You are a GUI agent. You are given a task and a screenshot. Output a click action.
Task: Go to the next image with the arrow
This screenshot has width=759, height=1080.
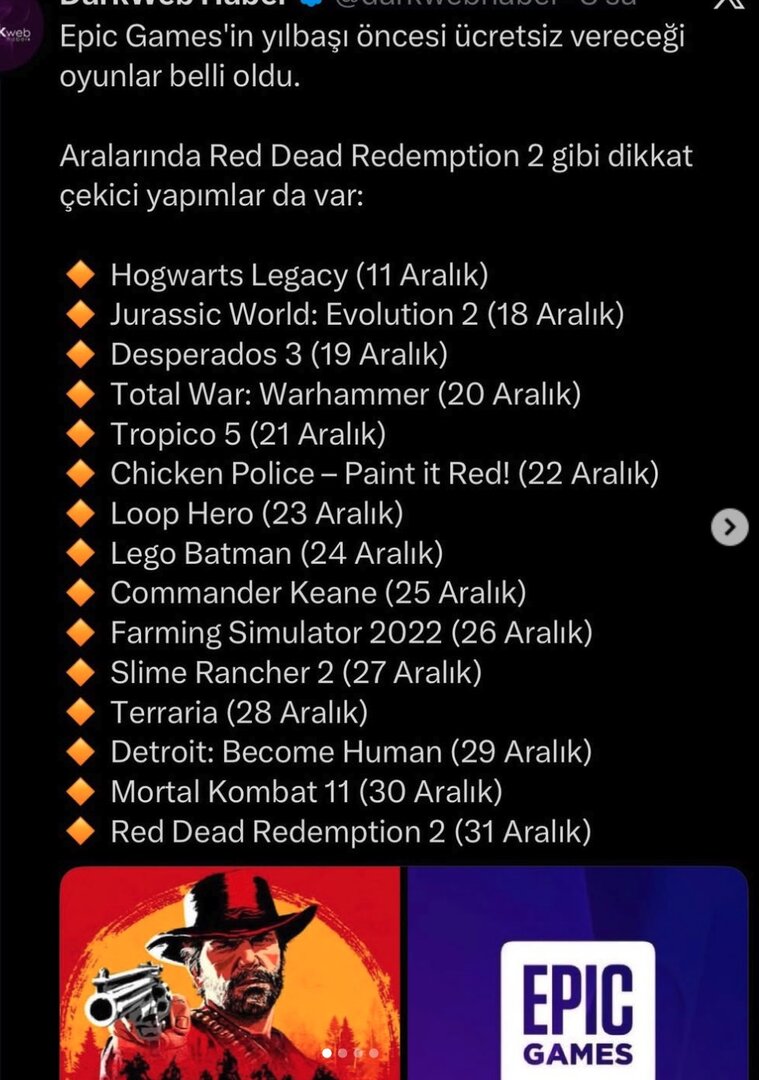(729, 526)
